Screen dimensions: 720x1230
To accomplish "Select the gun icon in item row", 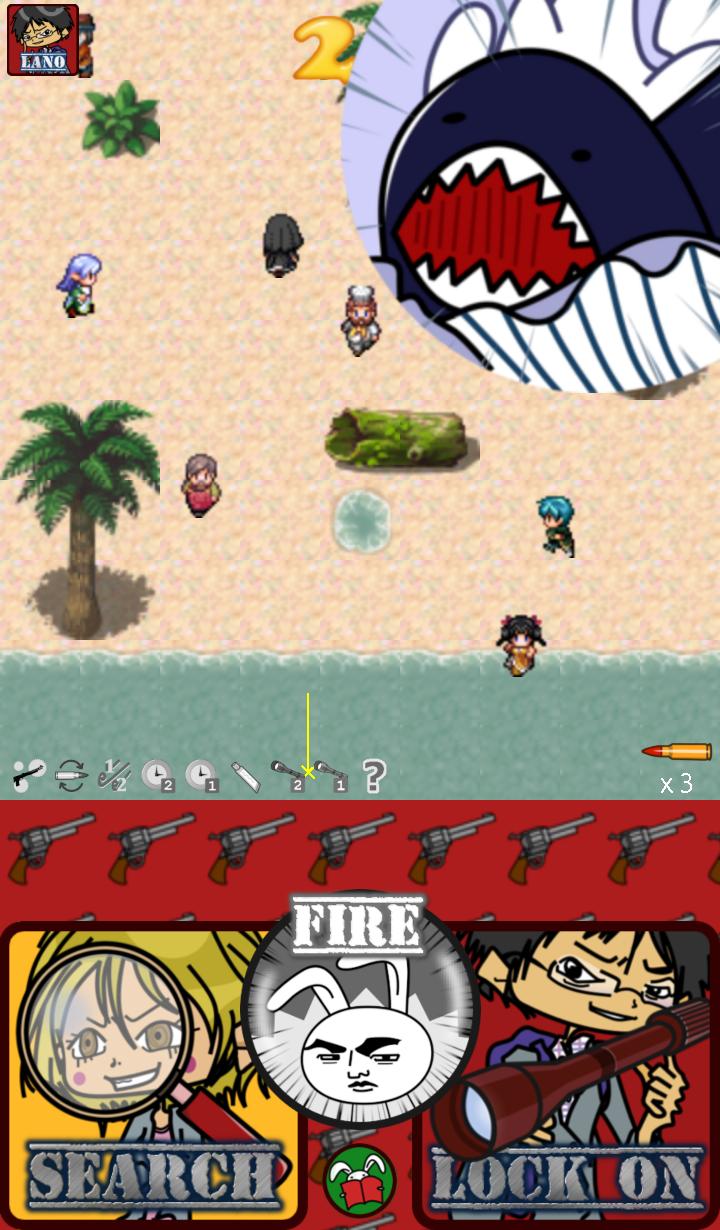I will tap(28, 775).
